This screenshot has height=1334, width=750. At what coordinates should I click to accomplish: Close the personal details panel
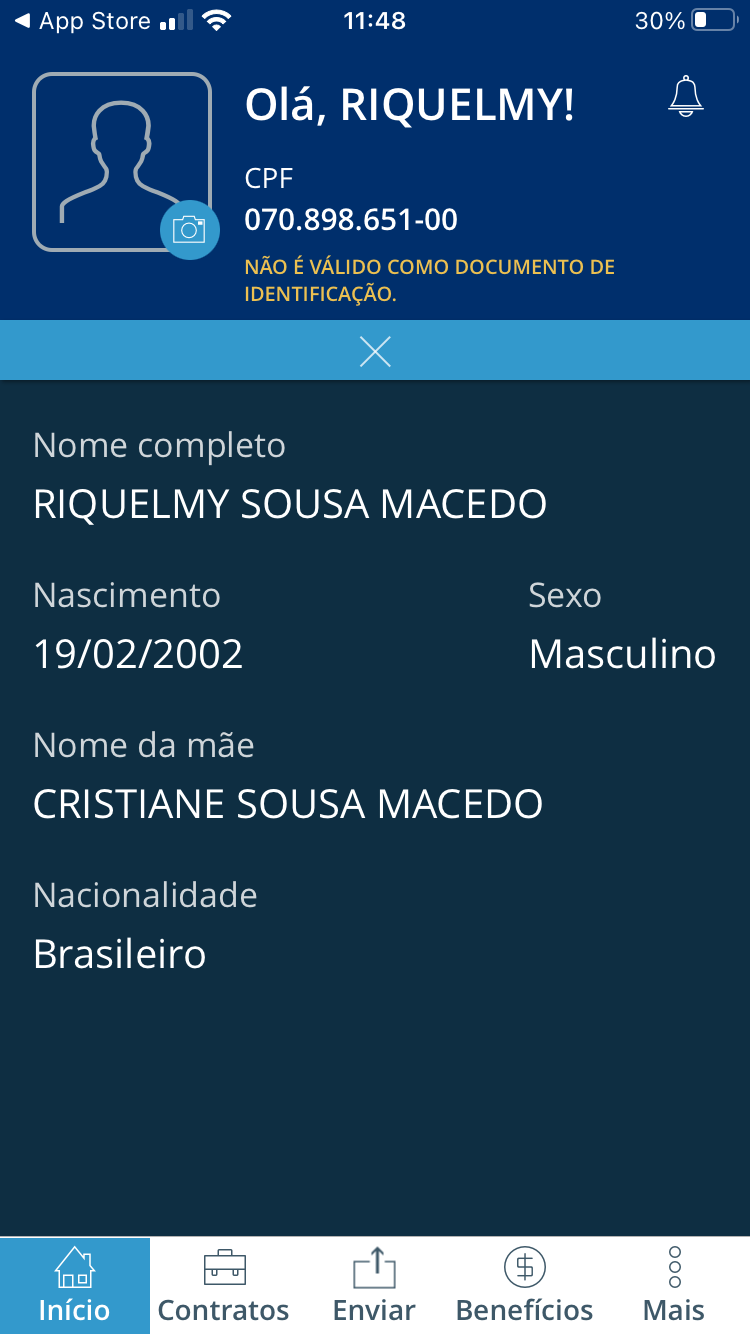point(375,351)
